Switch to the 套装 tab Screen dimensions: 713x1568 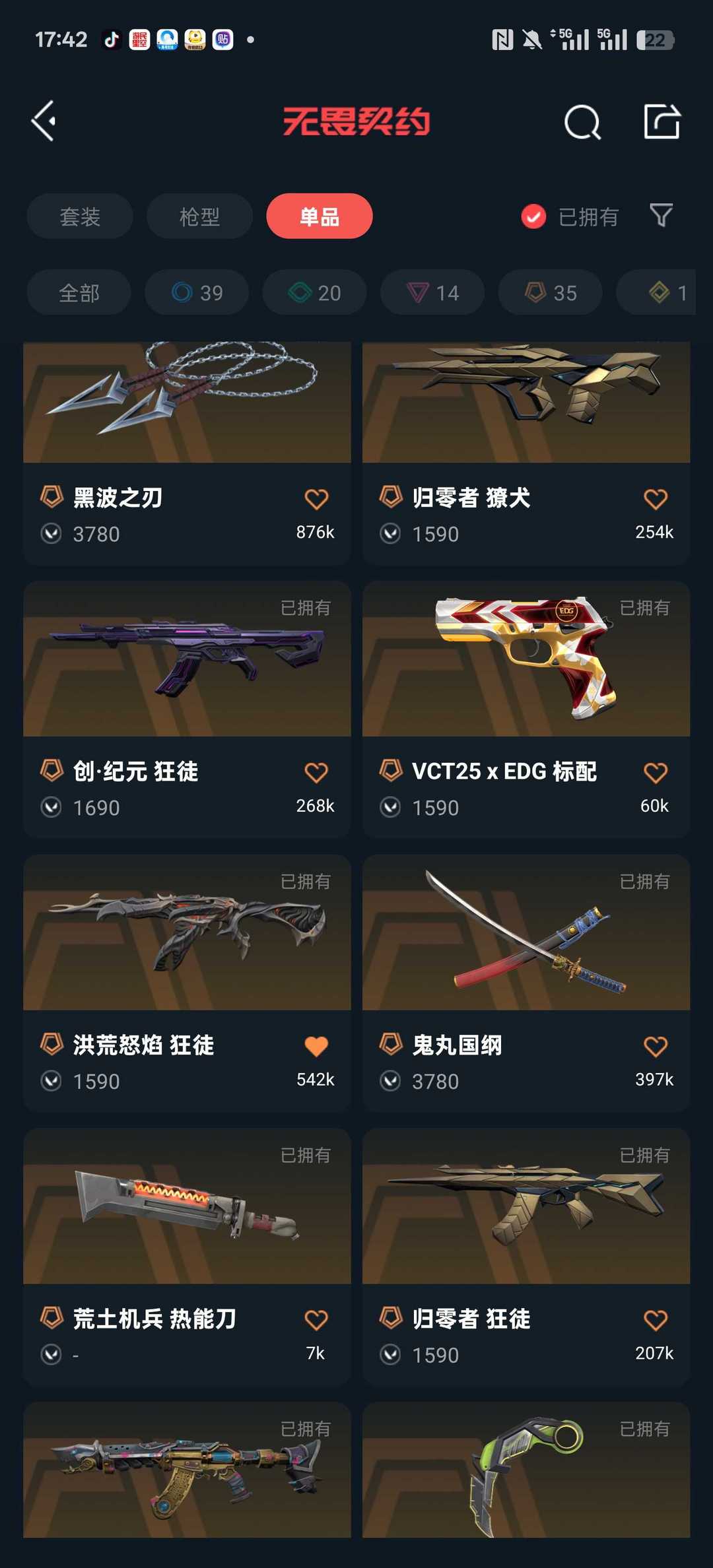click(80, 216)
